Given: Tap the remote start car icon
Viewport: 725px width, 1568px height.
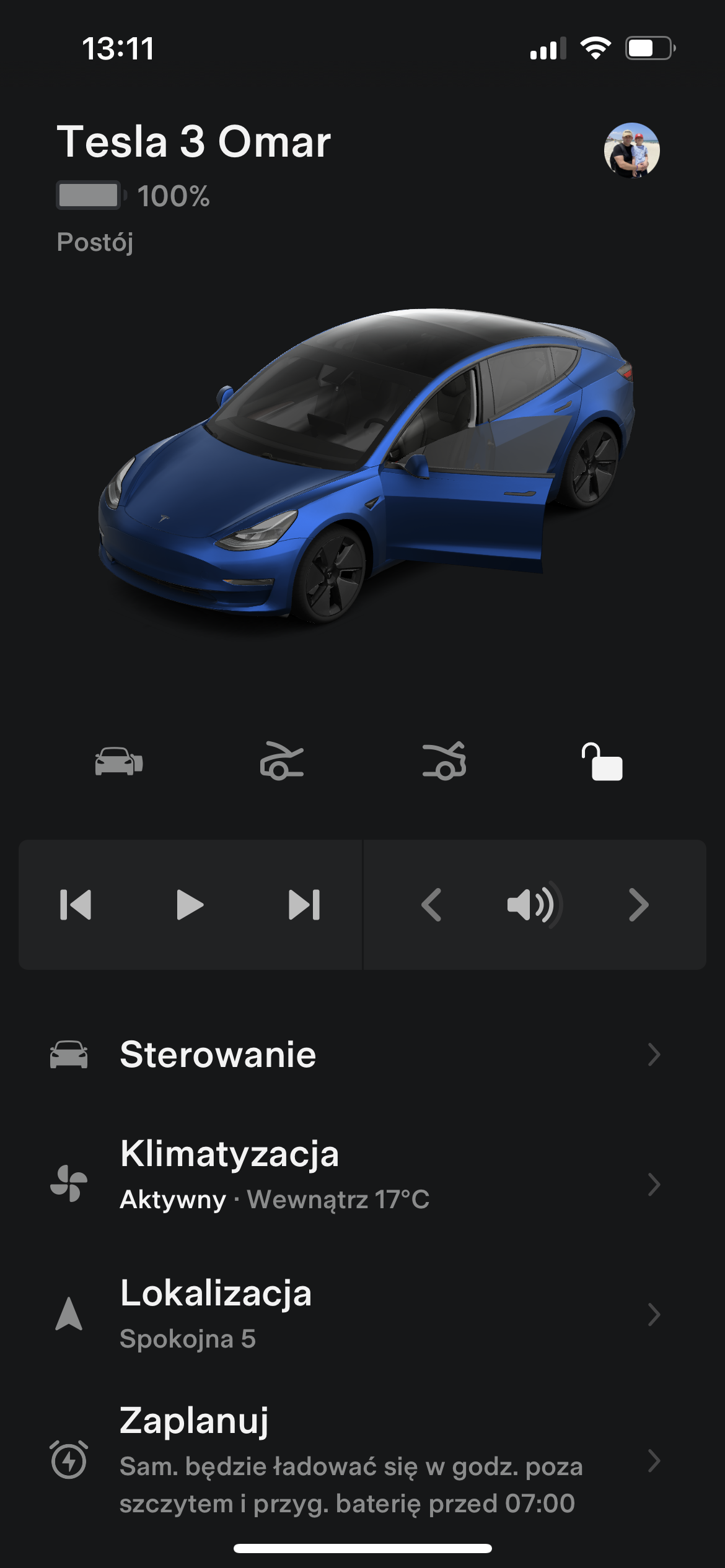Looking at the screenshot, I should coord(119,761).
